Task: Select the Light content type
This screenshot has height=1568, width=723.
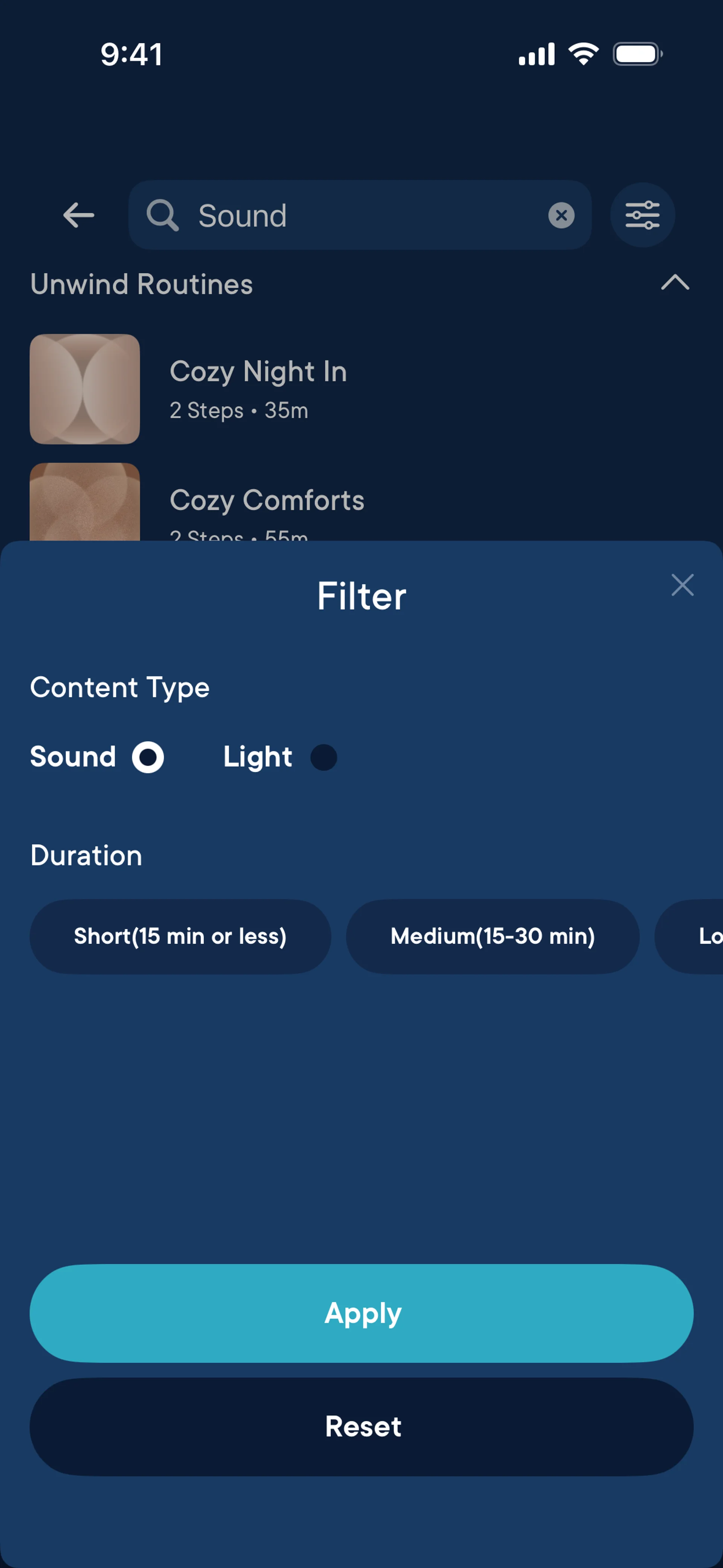Action: pos(323,757)
